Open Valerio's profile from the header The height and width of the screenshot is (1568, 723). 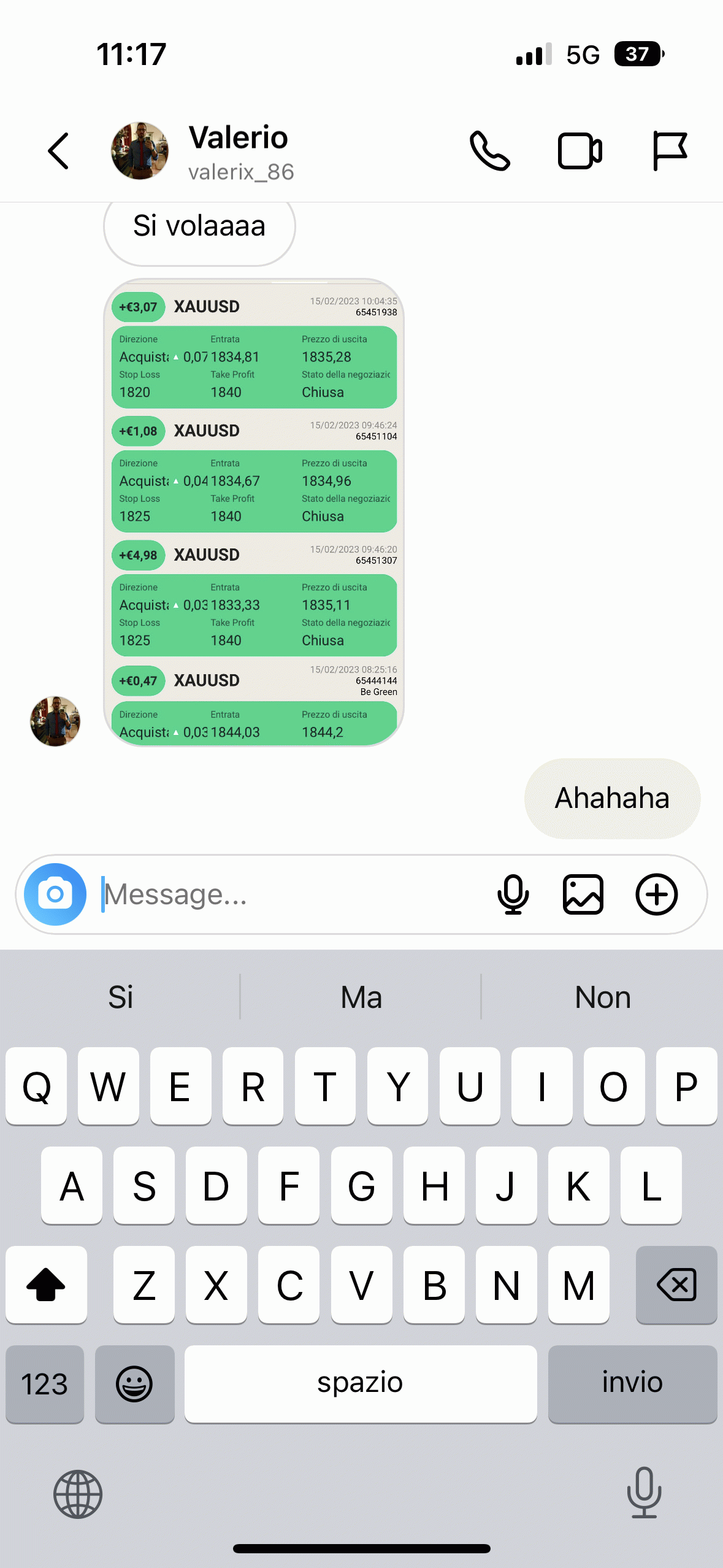239,152
